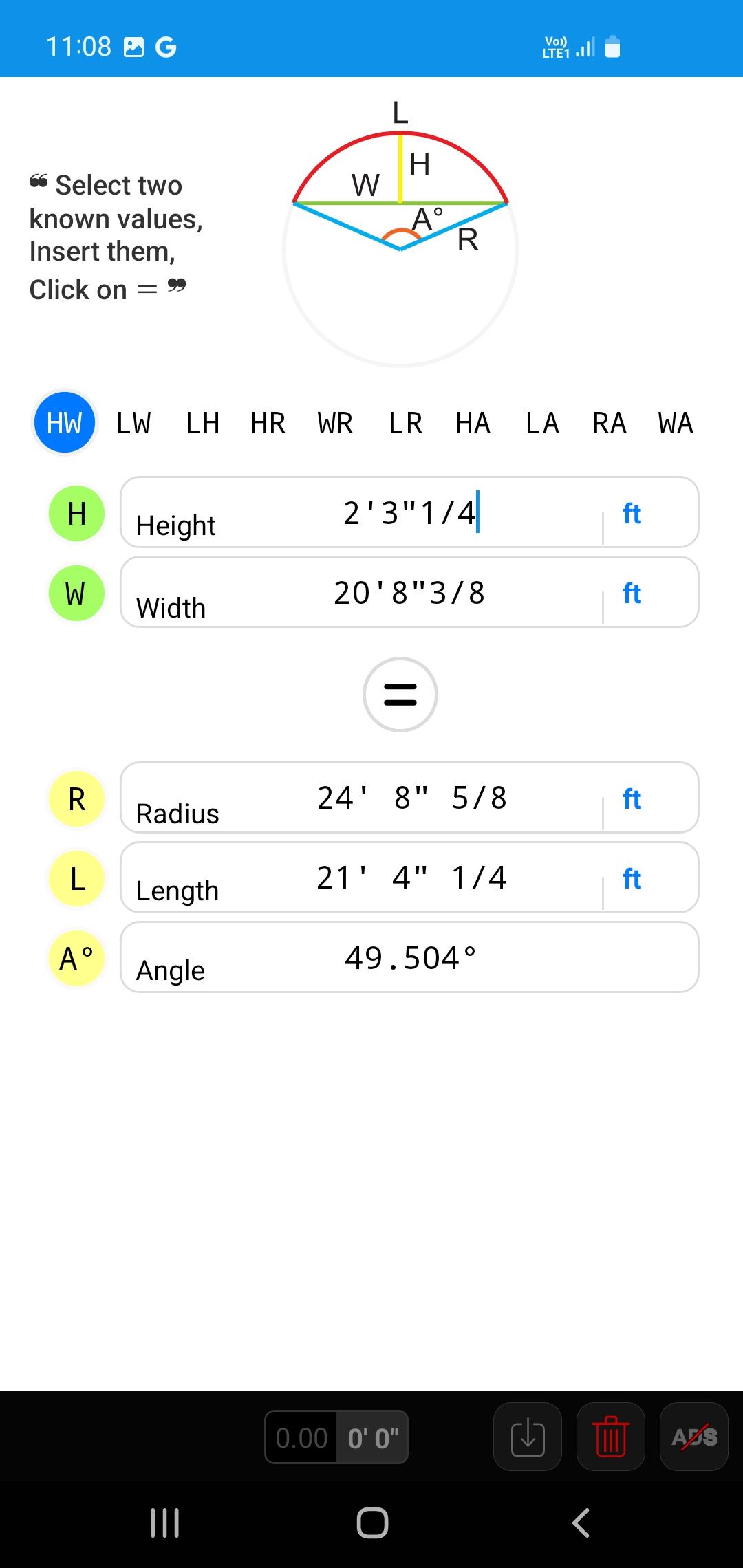Clear values with the red trash icon
Image resolution: width=743 pixels, height=1568 pixels.
click(611, 1437)
